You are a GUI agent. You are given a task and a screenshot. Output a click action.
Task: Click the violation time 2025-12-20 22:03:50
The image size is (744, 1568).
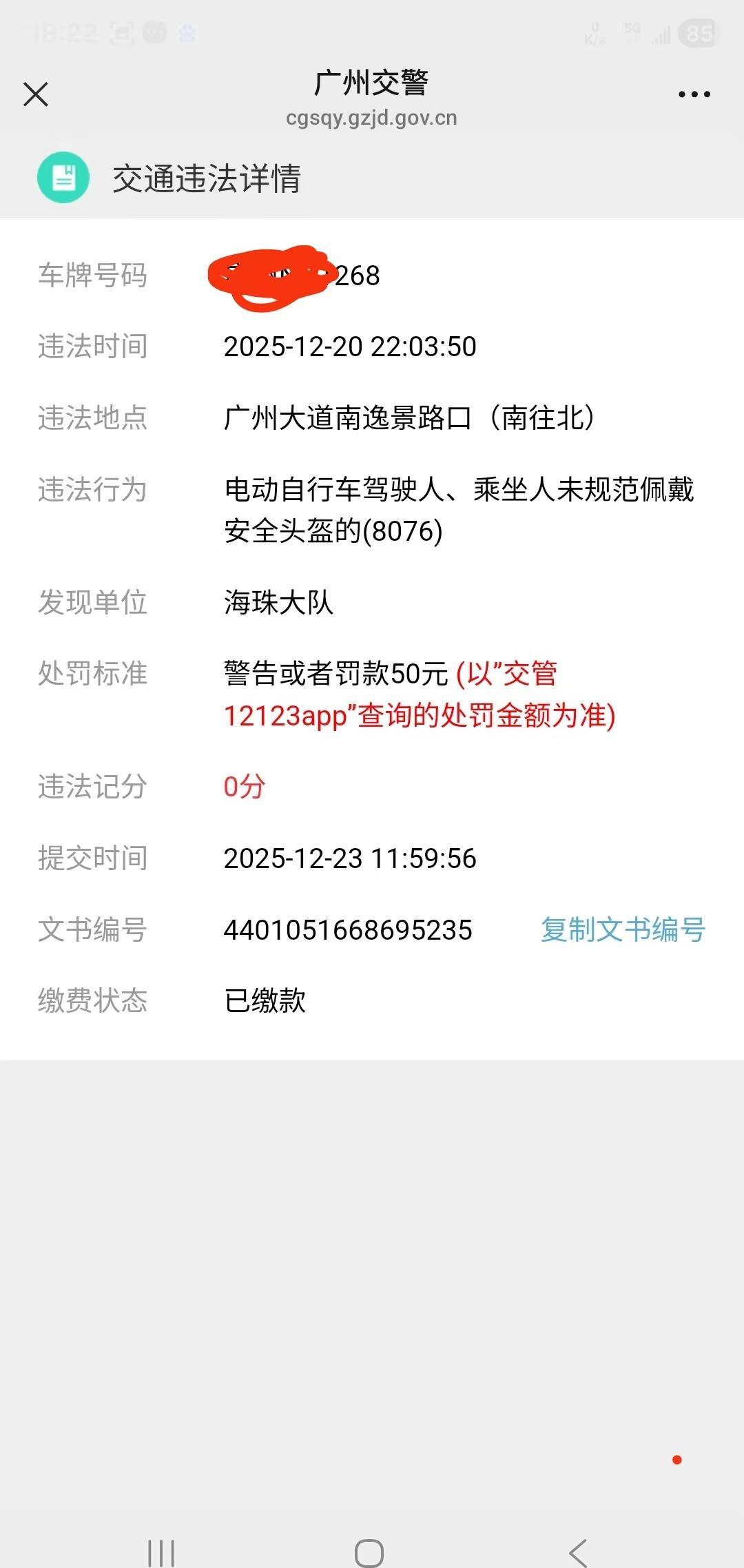pyautogui.click(x=350, y=348)
